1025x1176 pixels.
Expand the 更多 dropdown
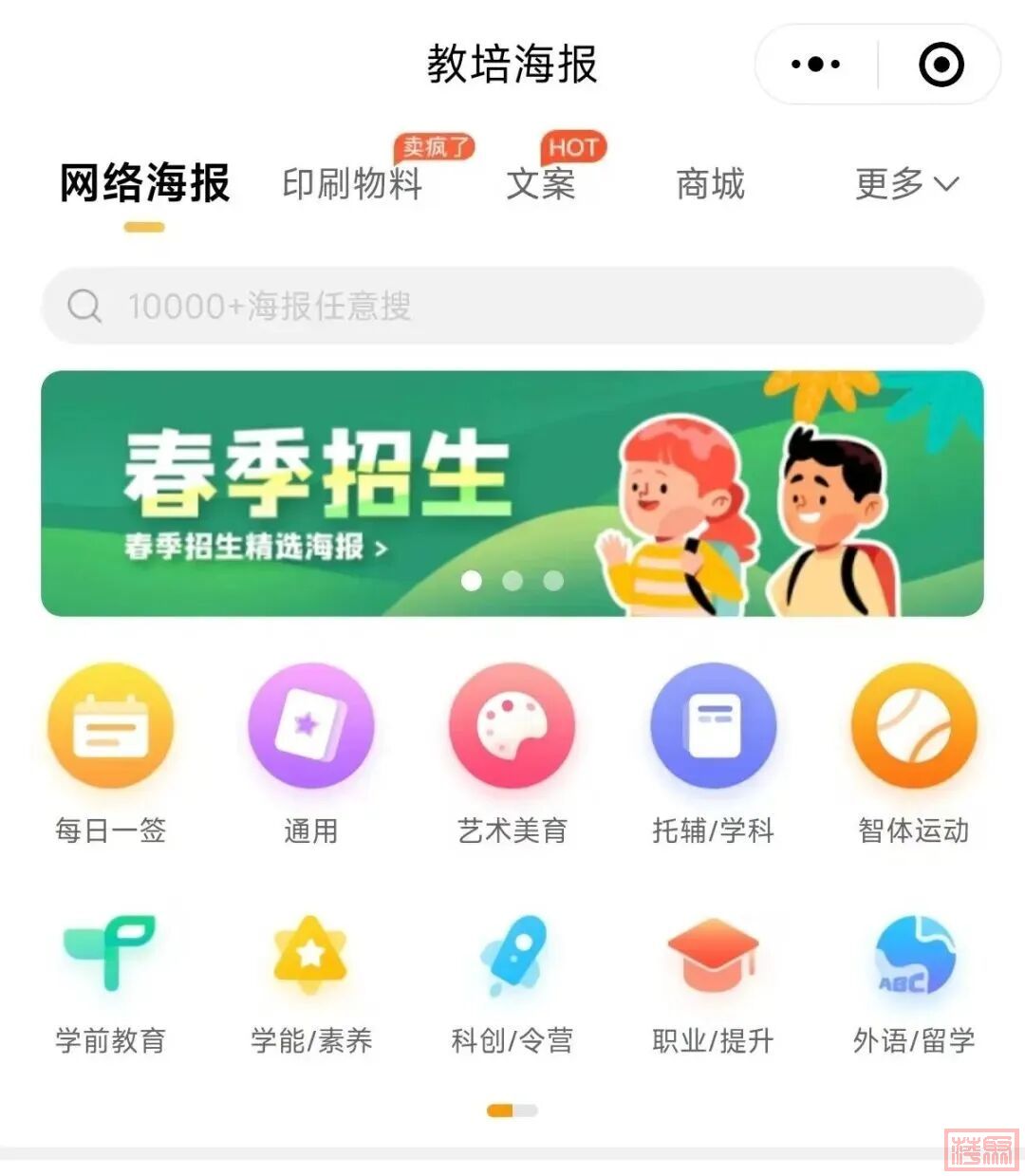pos(906,183)
